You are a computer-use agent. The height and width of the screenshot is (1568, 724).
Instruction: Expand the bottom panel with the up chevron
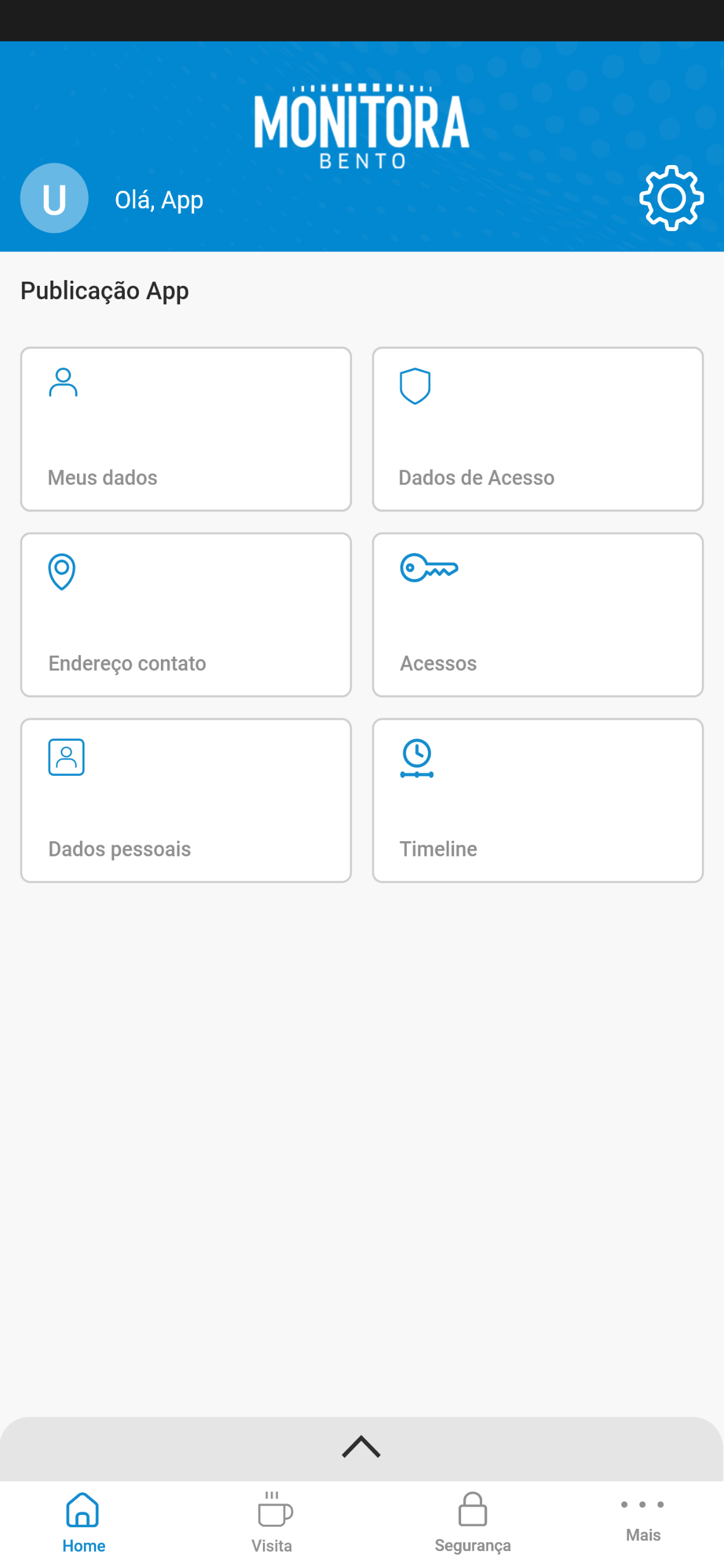pos(361,1447)
